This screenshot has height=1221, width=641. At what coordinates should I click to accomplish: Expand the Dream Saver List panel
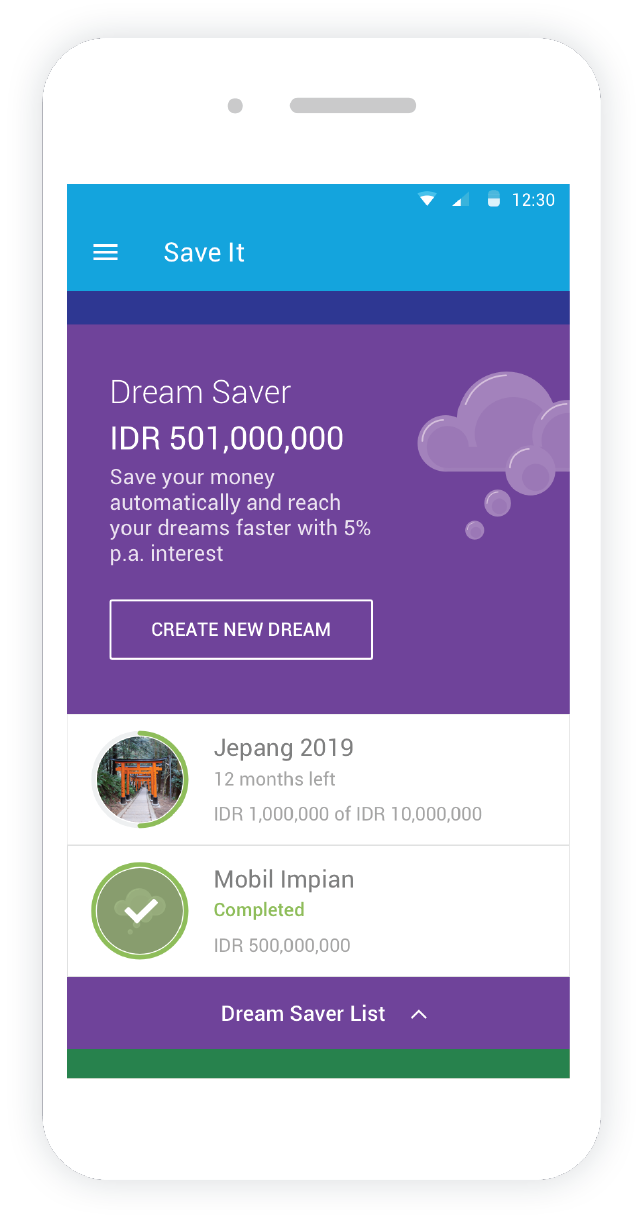coord(318,1014)
